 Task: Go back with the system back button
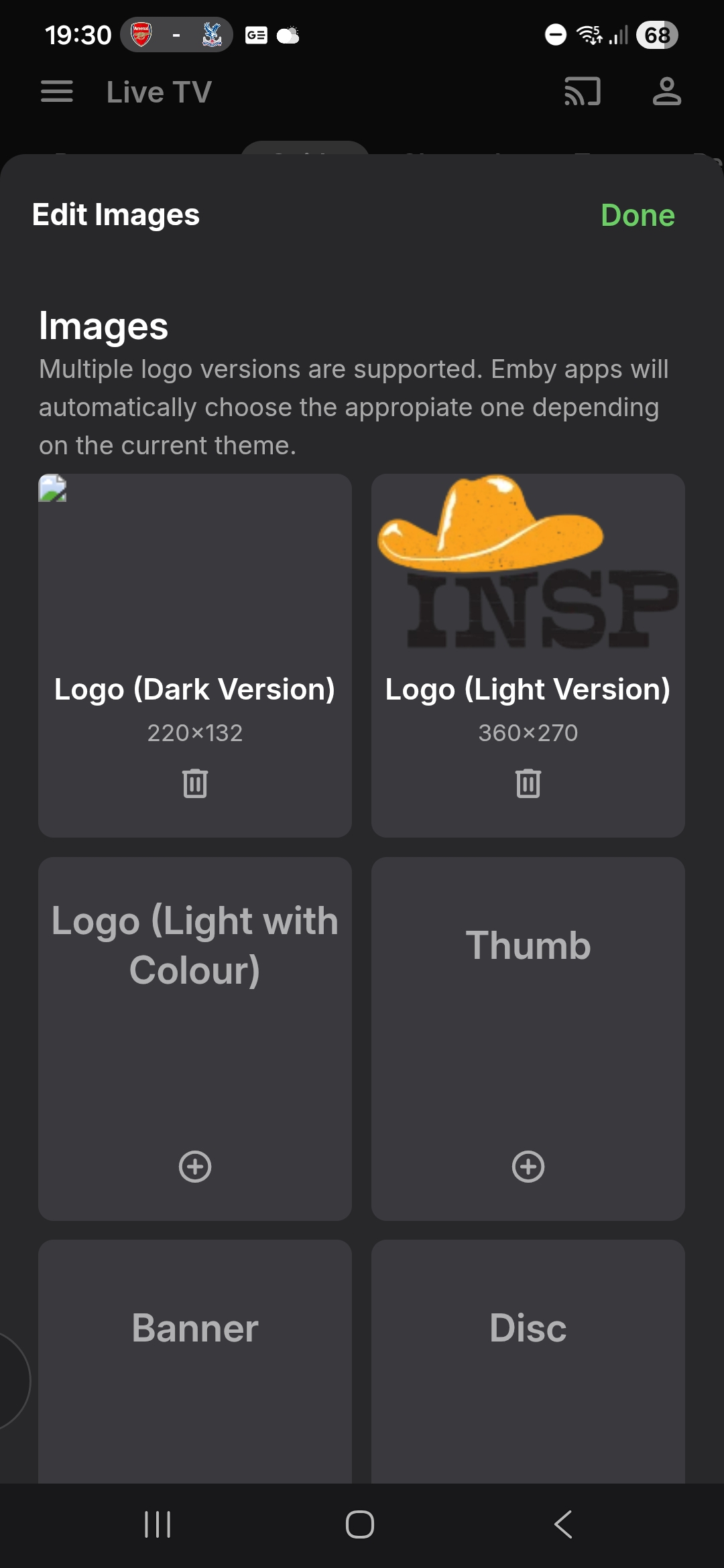point(563,1524)
